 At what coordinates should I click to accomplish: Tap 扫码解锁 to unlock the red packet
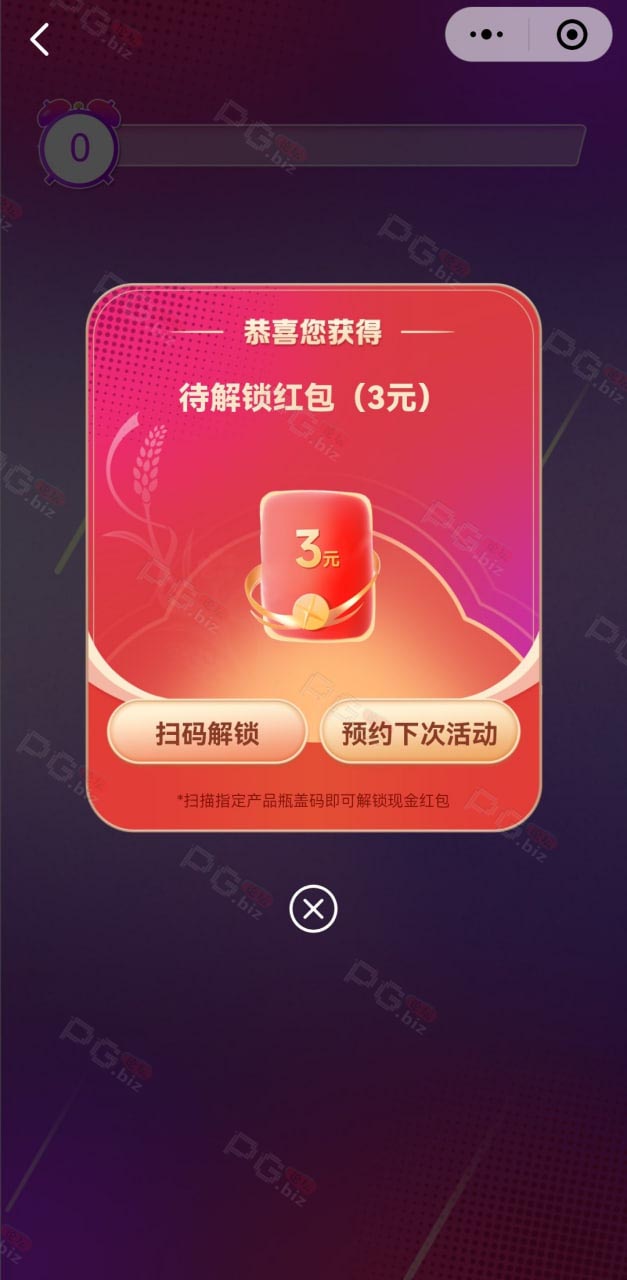pos(207,733)
